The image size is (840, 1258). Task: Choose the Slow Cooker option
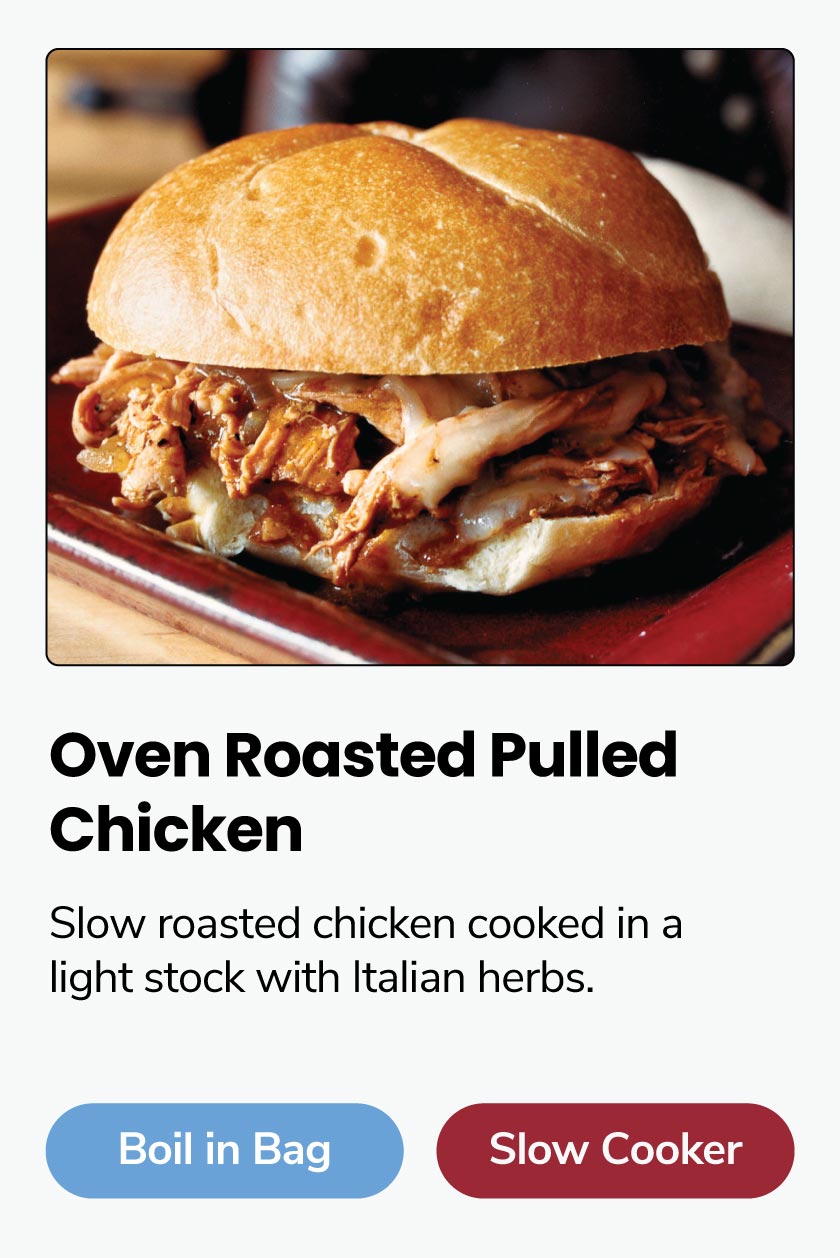click(x=615, y=1150)
